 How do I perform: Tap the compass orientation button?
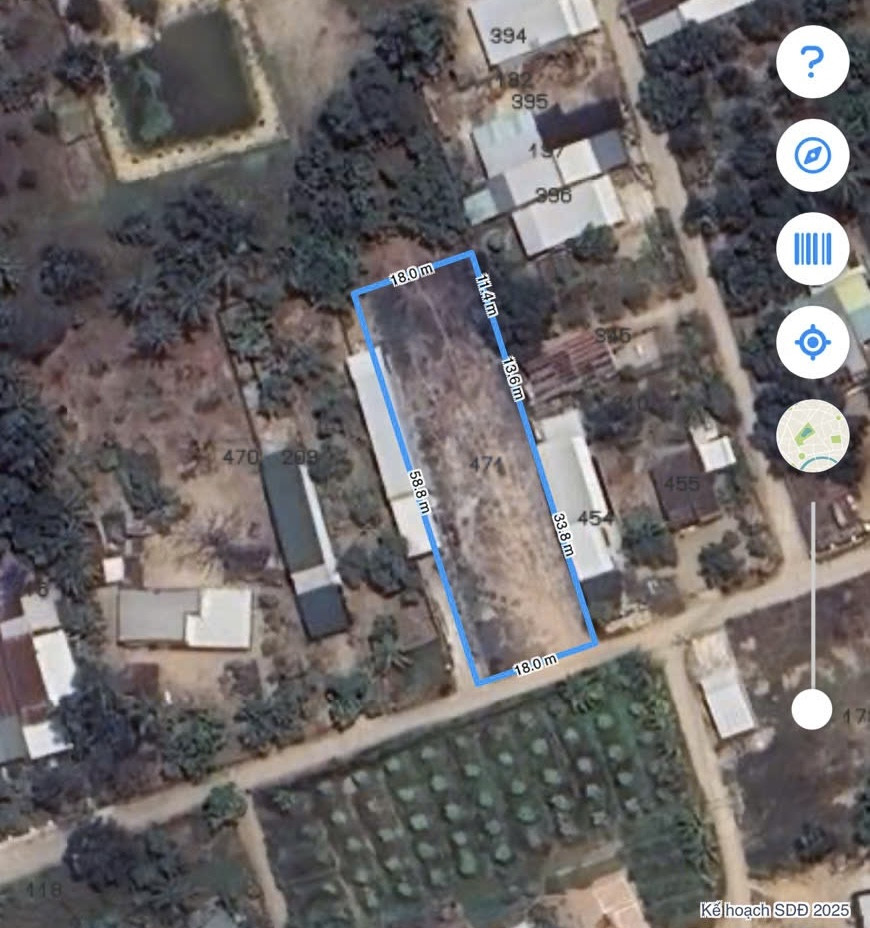[x=812, y=155]
